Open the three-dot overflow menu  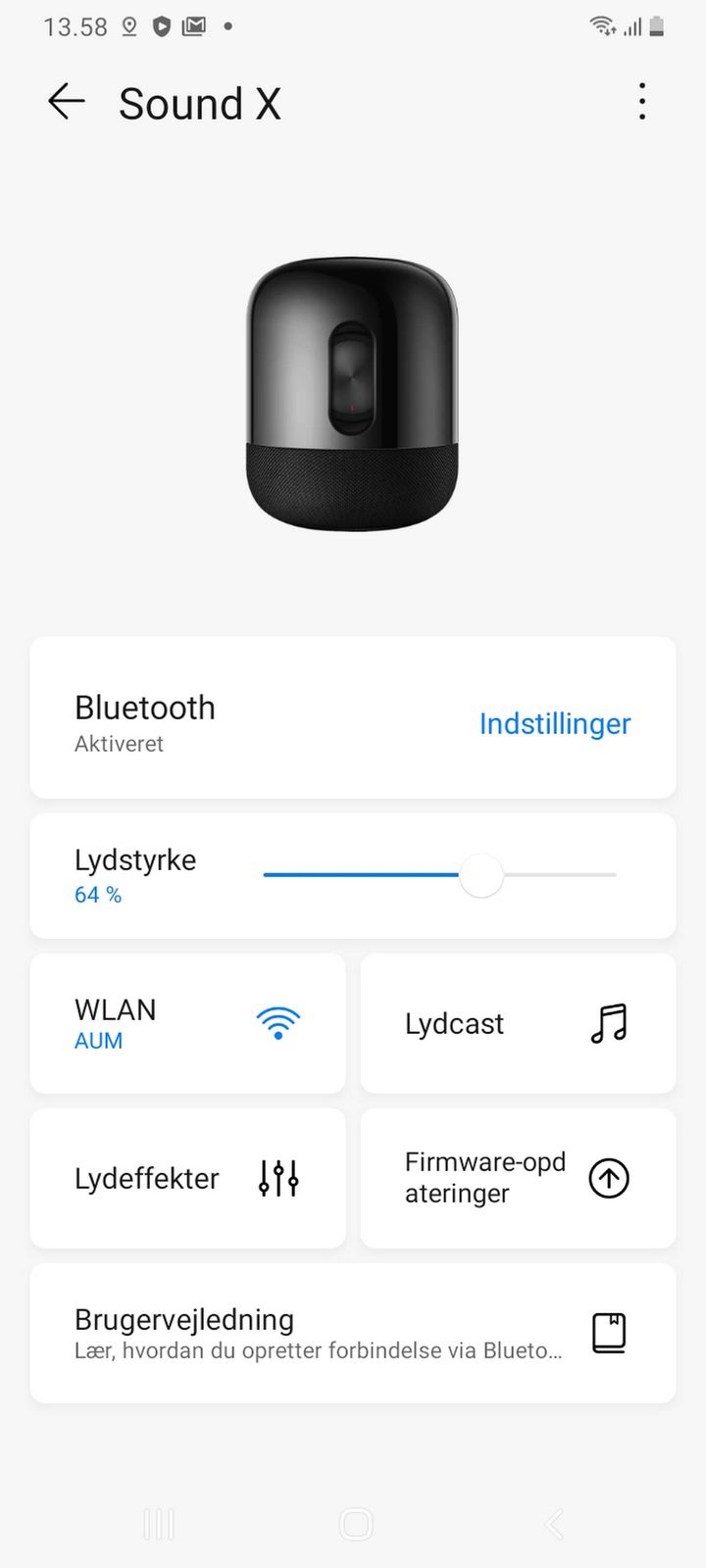[642, 102]
